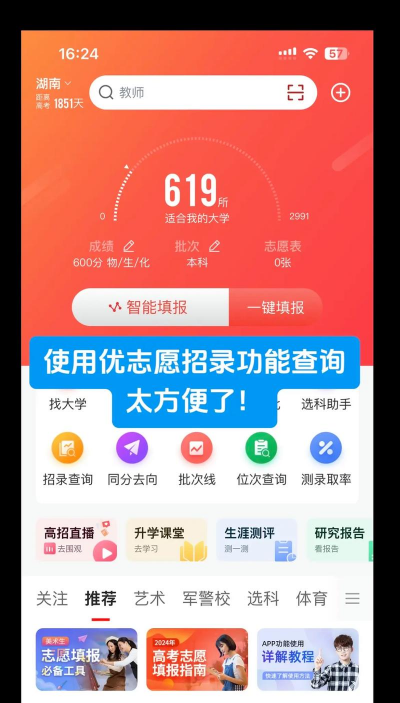Switch to the 军警校 tab
The image size is (400, 703).
click(x=206, y=599)
